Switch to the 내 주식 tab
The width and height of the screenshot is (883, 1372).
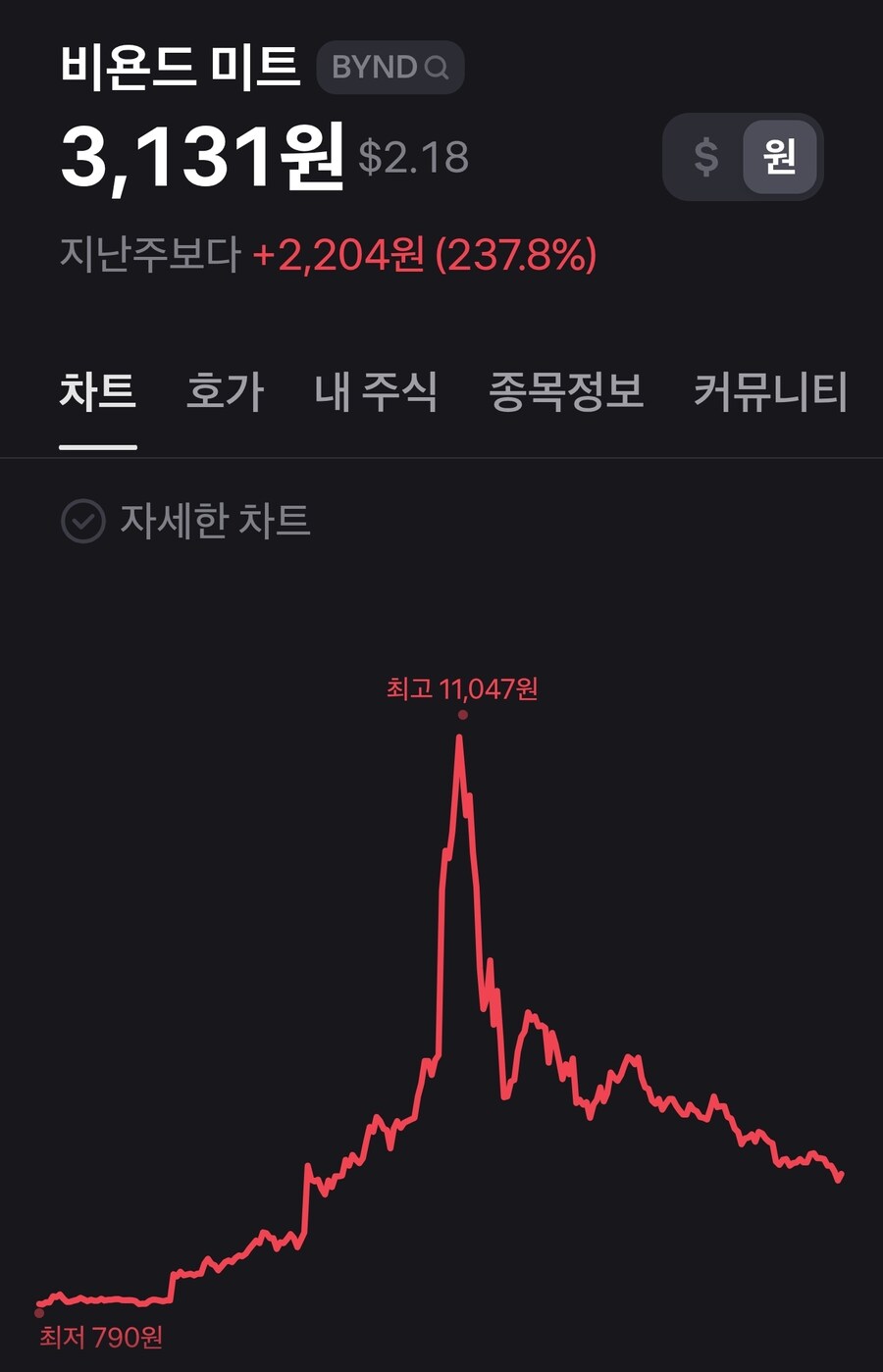click(376, 391)
